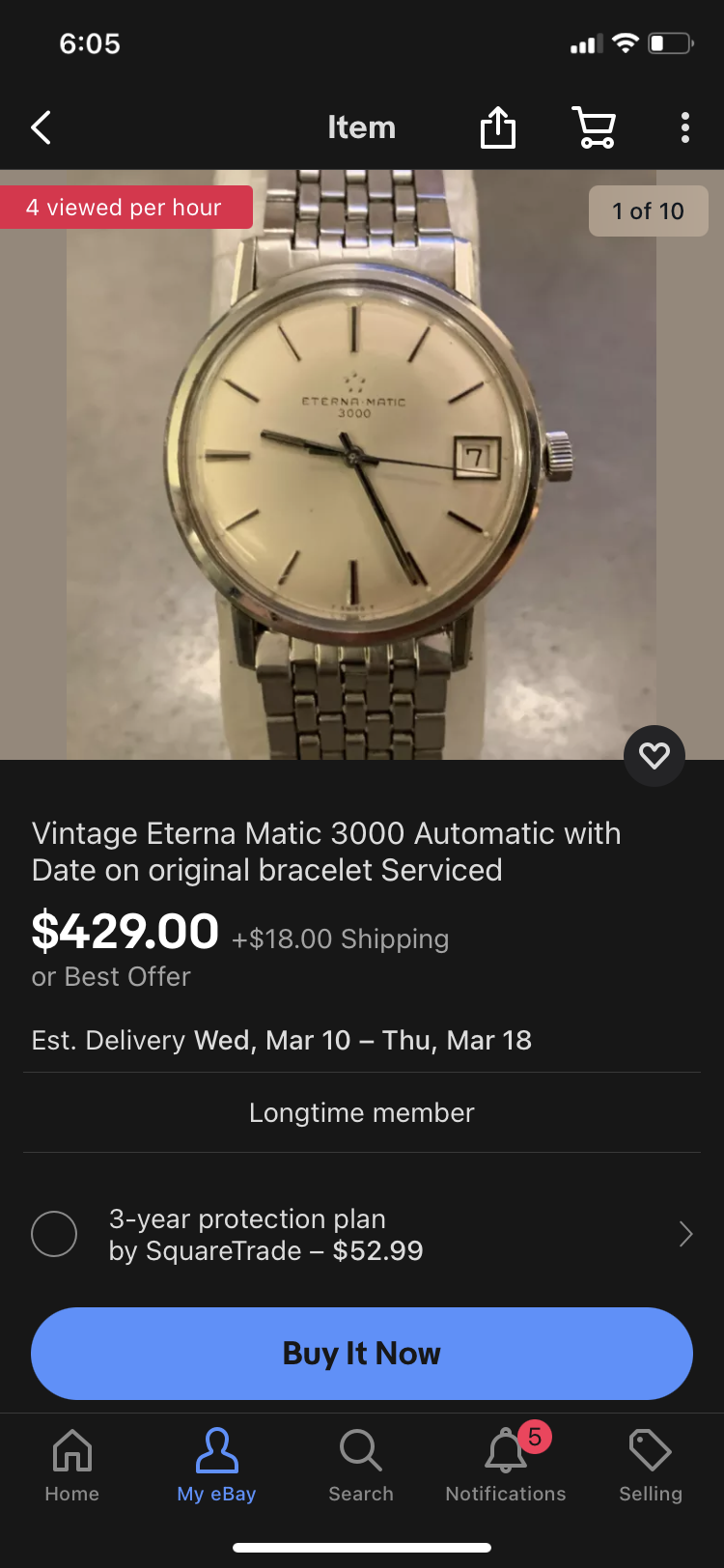Open the My eBay tab
This screenshot has height=1568, width=724.
[216, 1466]
